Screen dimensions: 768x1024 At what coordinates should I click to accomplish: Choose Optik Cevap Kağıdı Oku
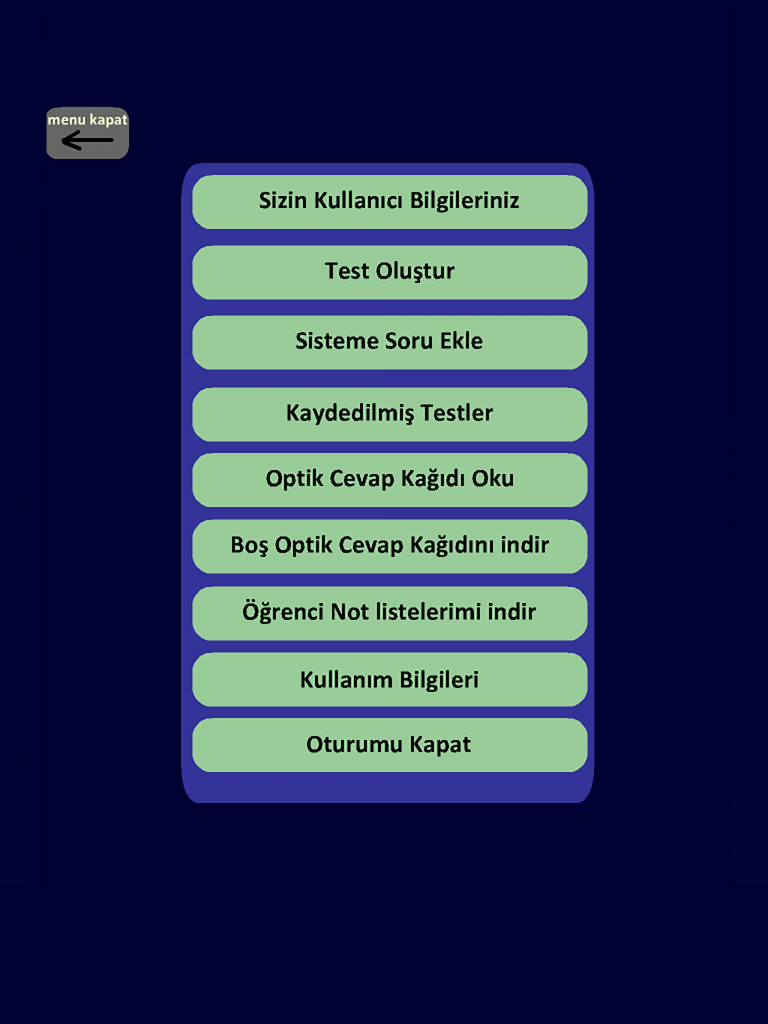point(389,479)
